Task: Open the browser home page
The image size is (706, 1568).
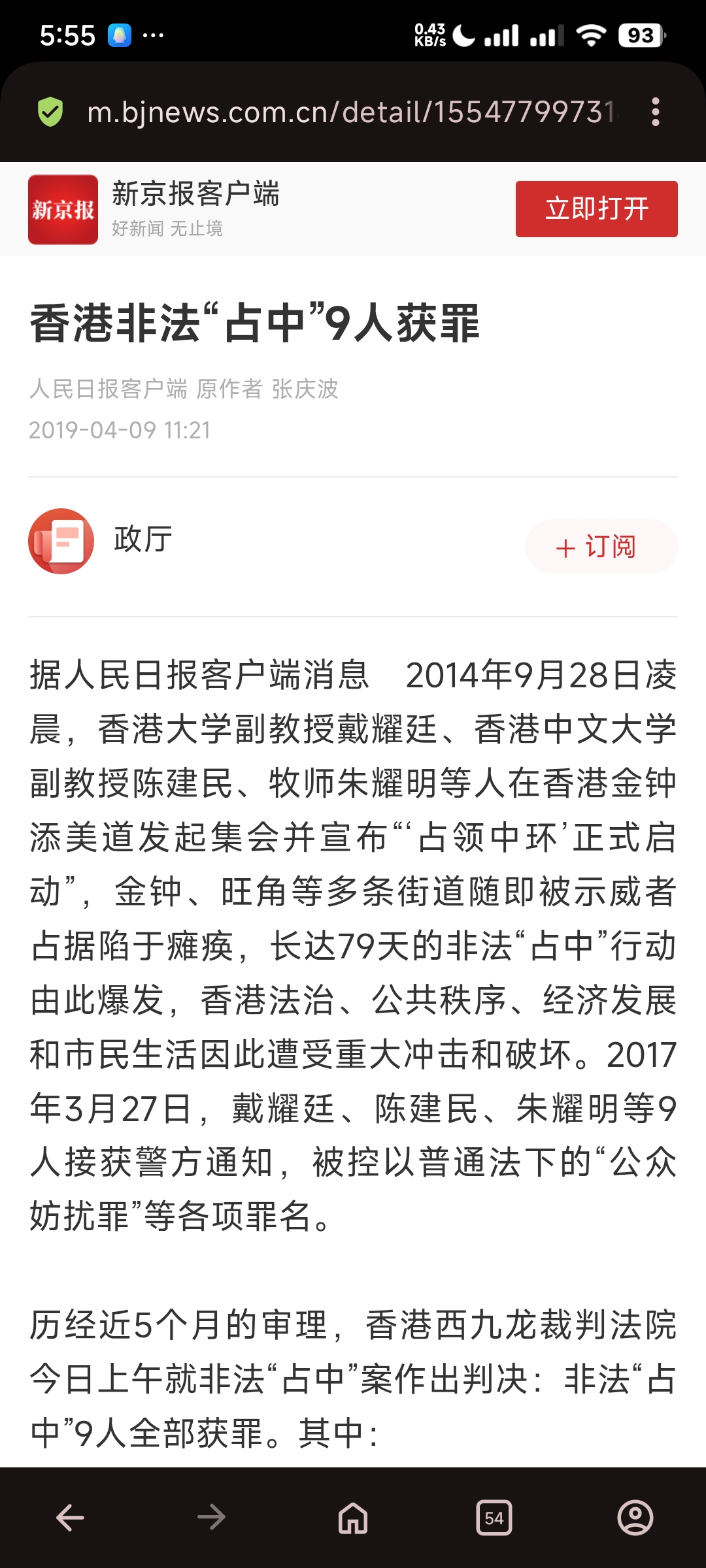Action: (353, 1517)
